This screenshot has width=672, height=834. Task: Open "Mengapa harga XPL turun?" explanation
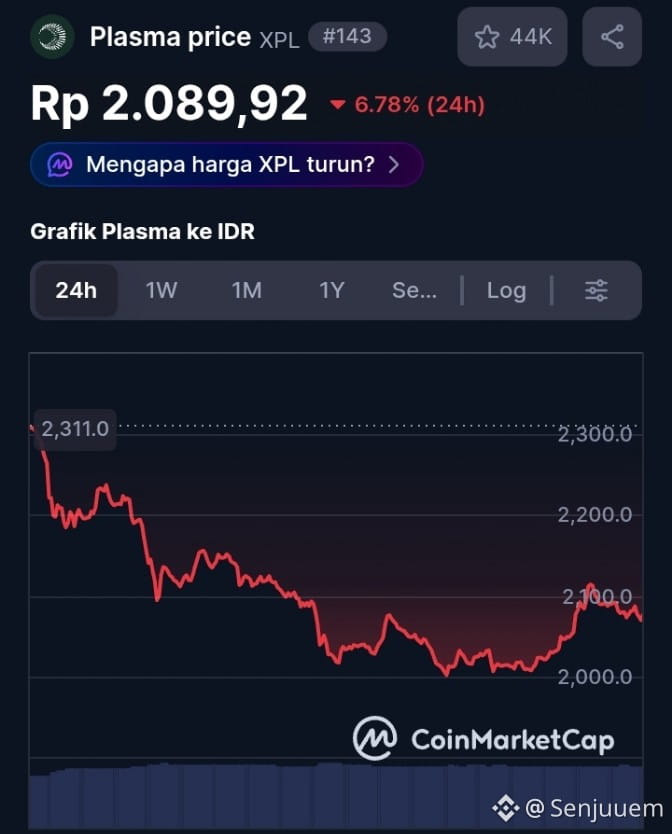click(227, 164)
